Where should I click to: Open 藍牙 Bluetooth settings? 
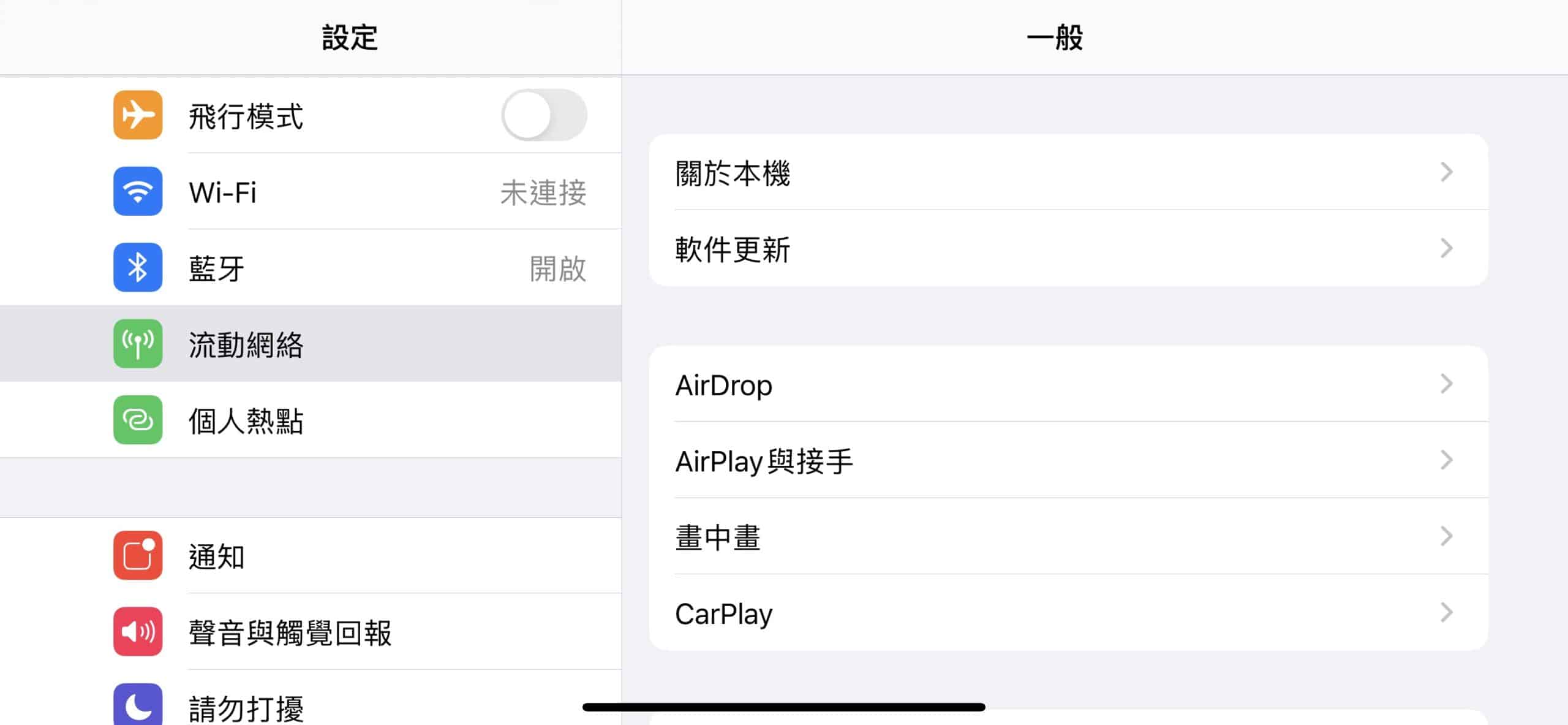pyautogui.click(x=311, y=268)
